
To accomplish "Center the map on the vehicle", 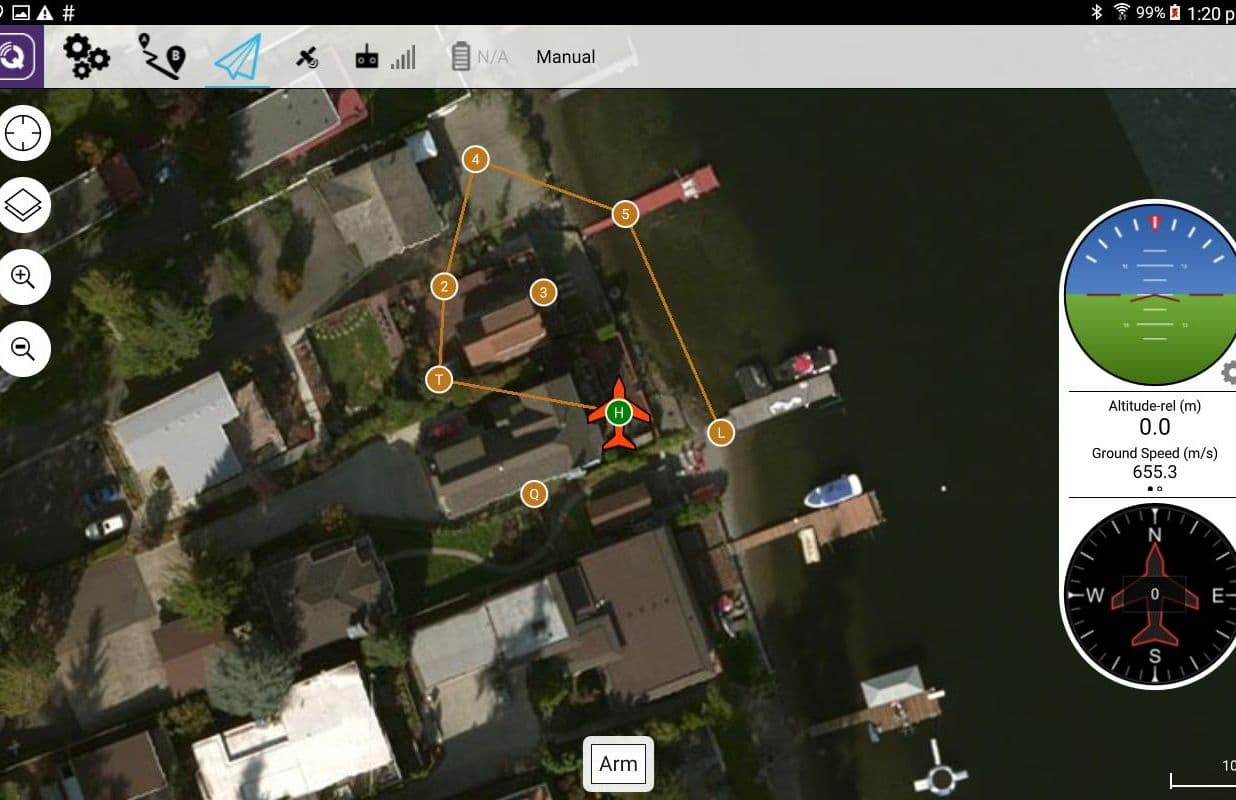I will (23, 133).
